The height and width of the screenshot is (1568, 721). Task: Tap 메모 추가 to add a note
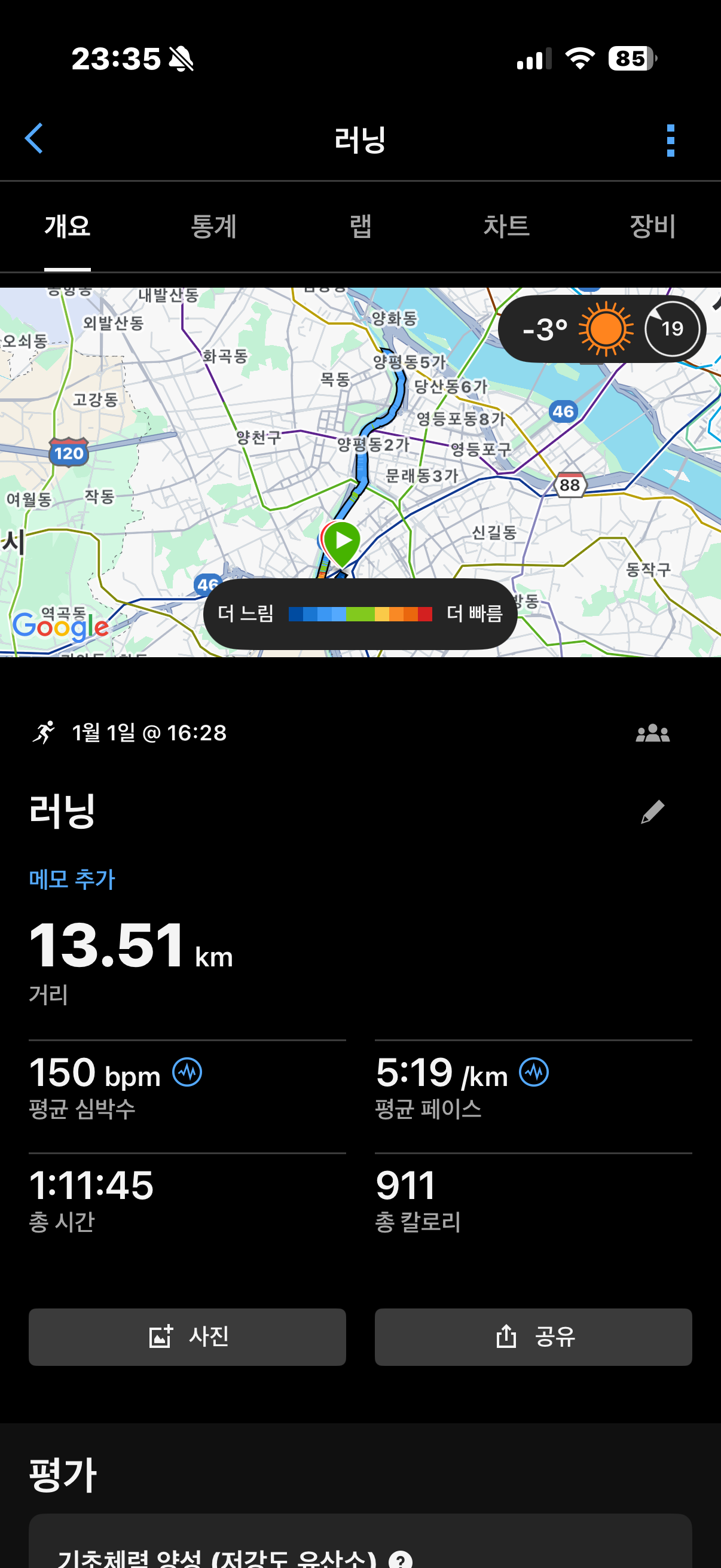pyautogui.click(x=71, y=878)
